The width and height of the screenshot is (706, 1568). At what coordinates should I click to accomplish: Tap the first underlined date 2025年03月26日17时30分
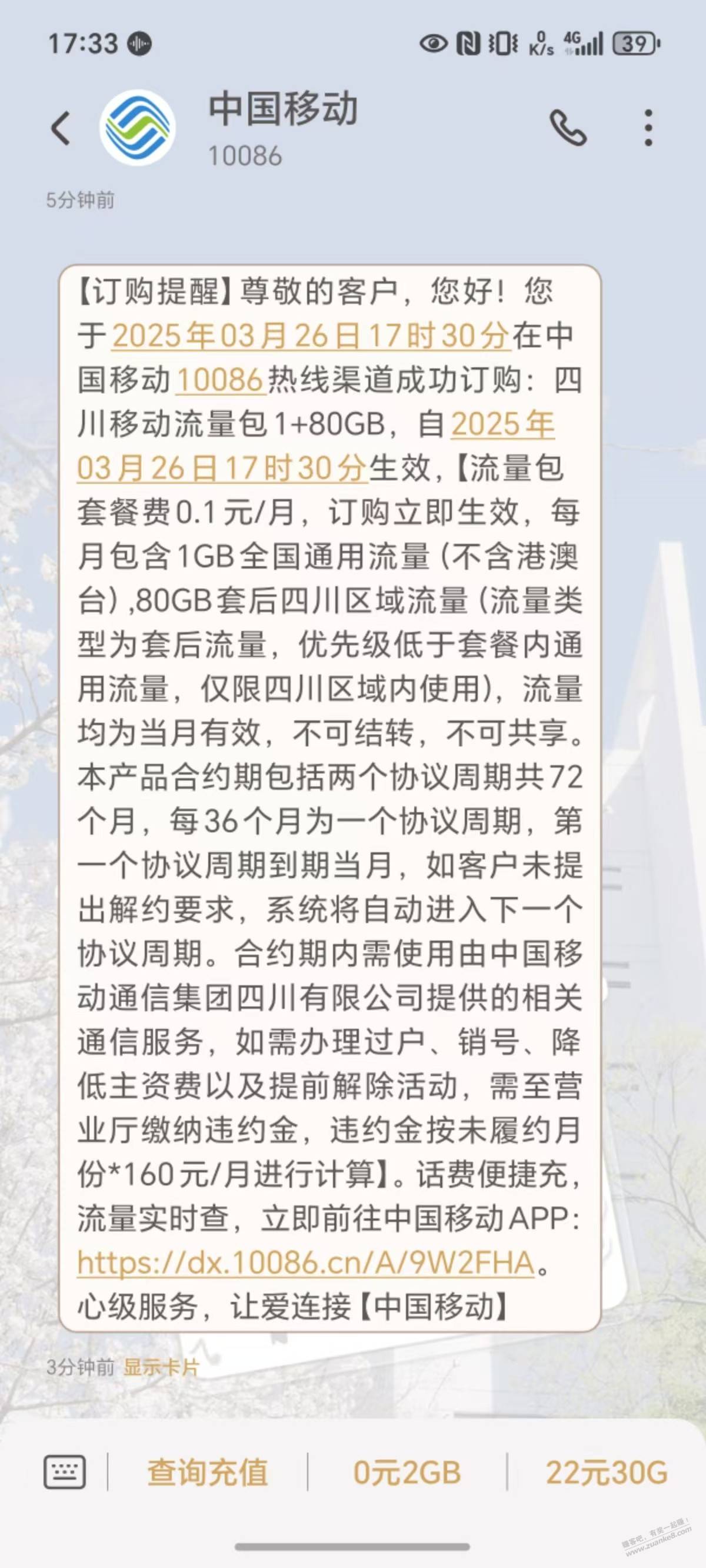(311, 336)
